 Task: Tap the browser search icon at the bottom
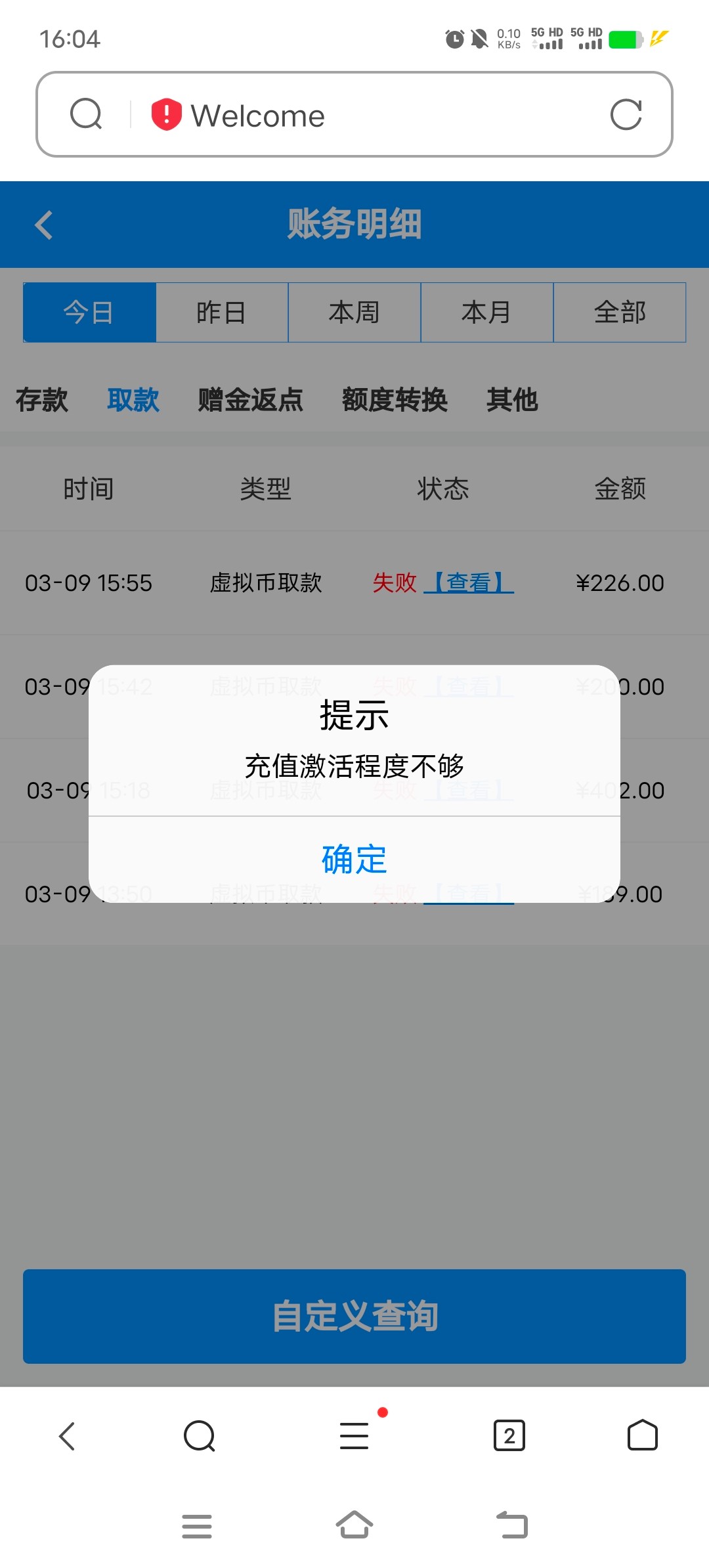[x=198, y=1435]
